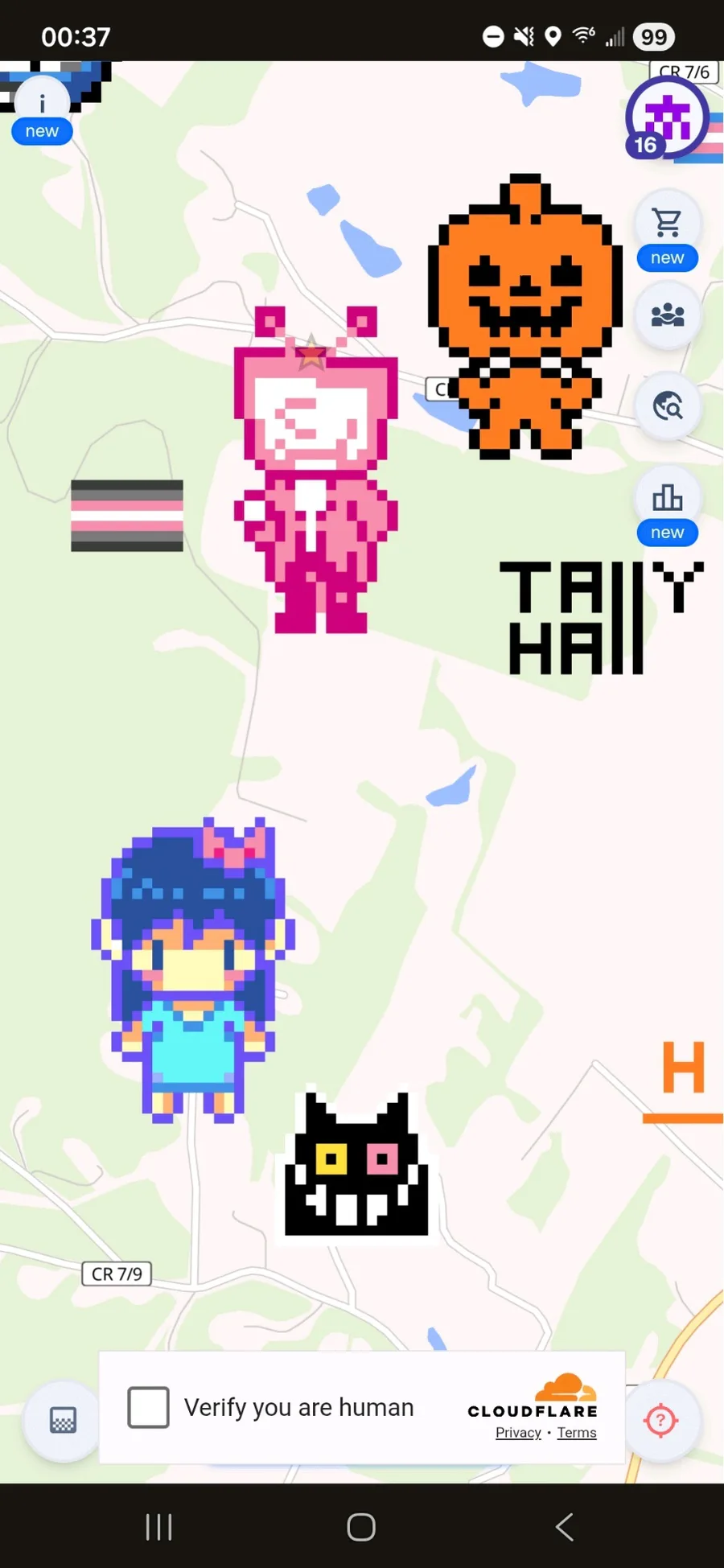Open the leaderboard chart icon

667,498
